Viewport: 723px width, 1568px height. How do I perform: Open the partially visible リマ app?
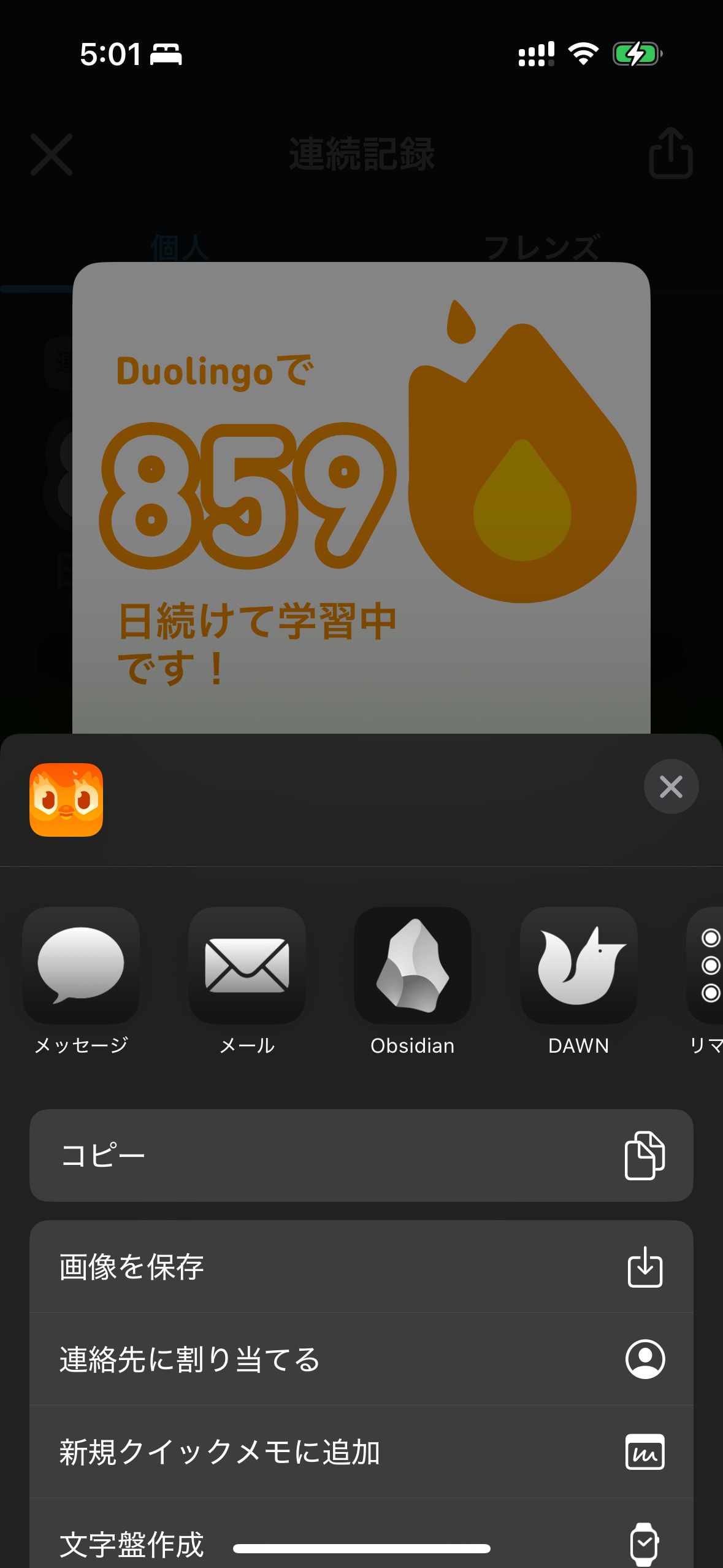point(706,966)
